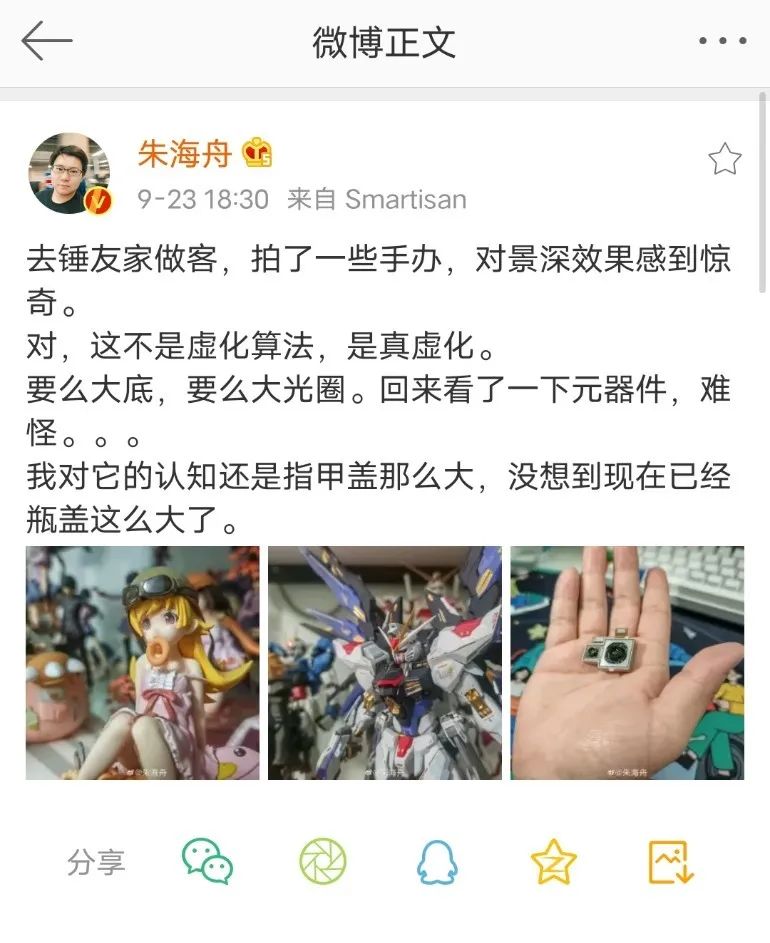View the Gundam model photo
The image size is (770, 943).
coord(385,662)
